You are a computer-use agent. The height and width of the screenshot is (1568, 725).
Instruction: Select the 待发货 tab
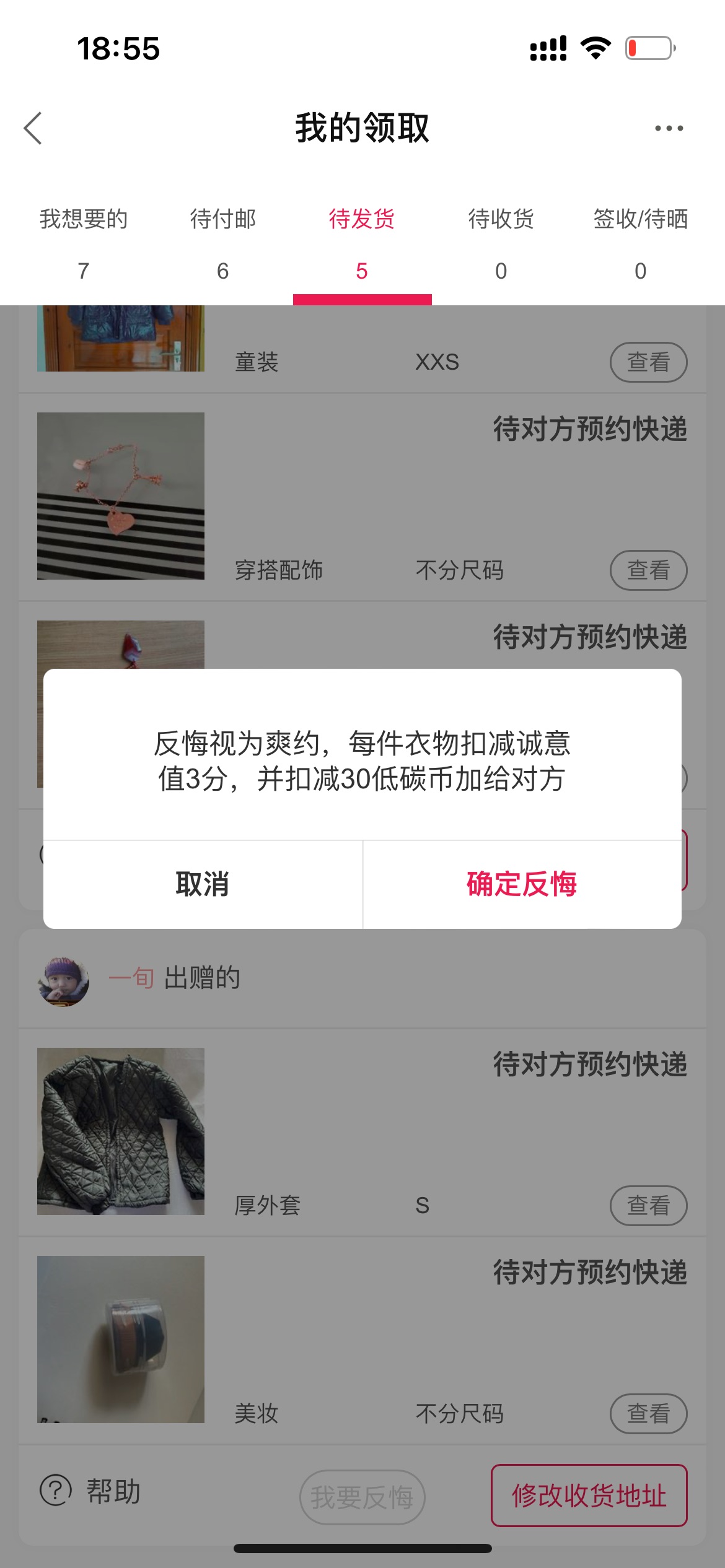click(362, 245)
